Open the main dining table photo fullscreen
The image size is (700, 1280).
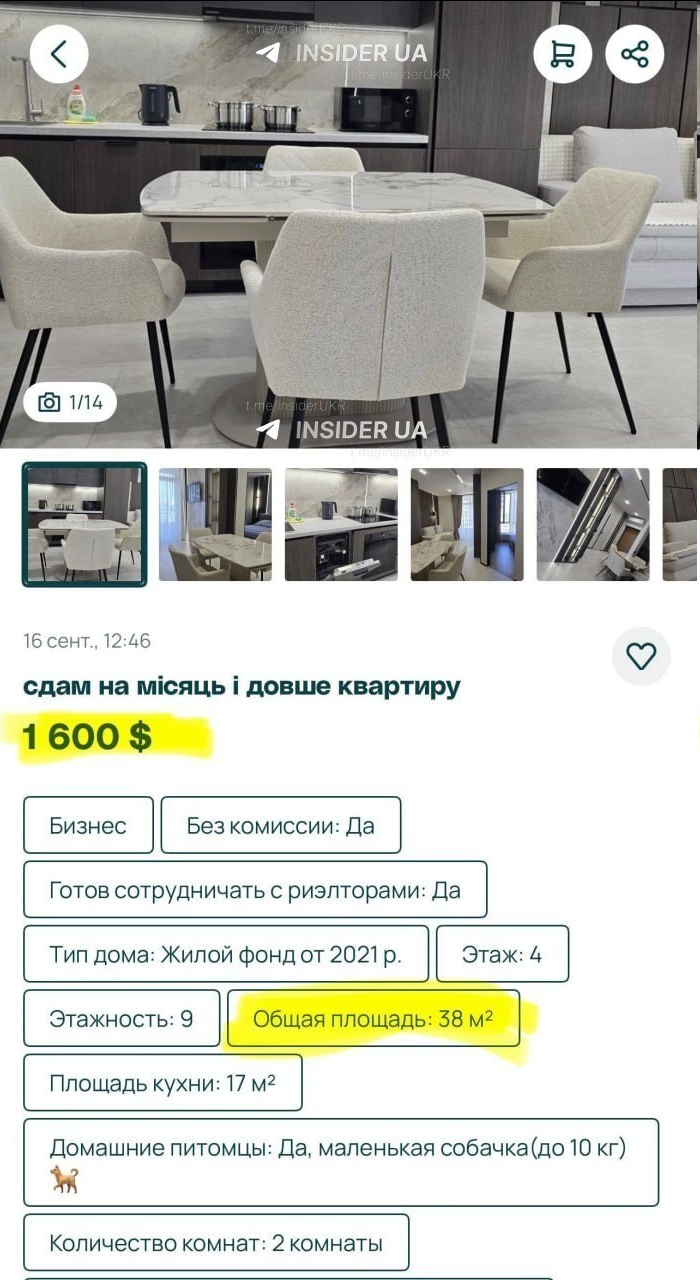click(x=350, y=224)
